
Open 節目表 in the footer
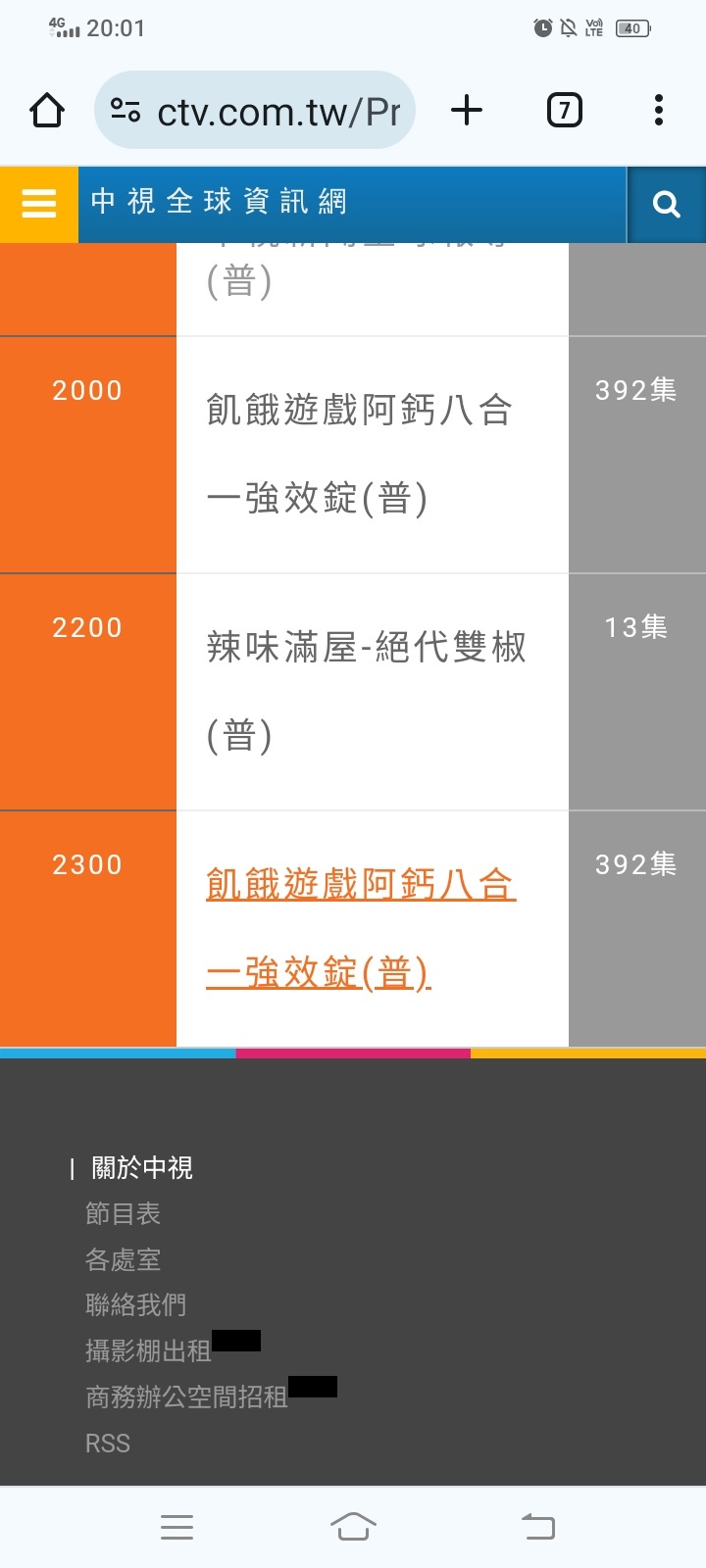123,1214
